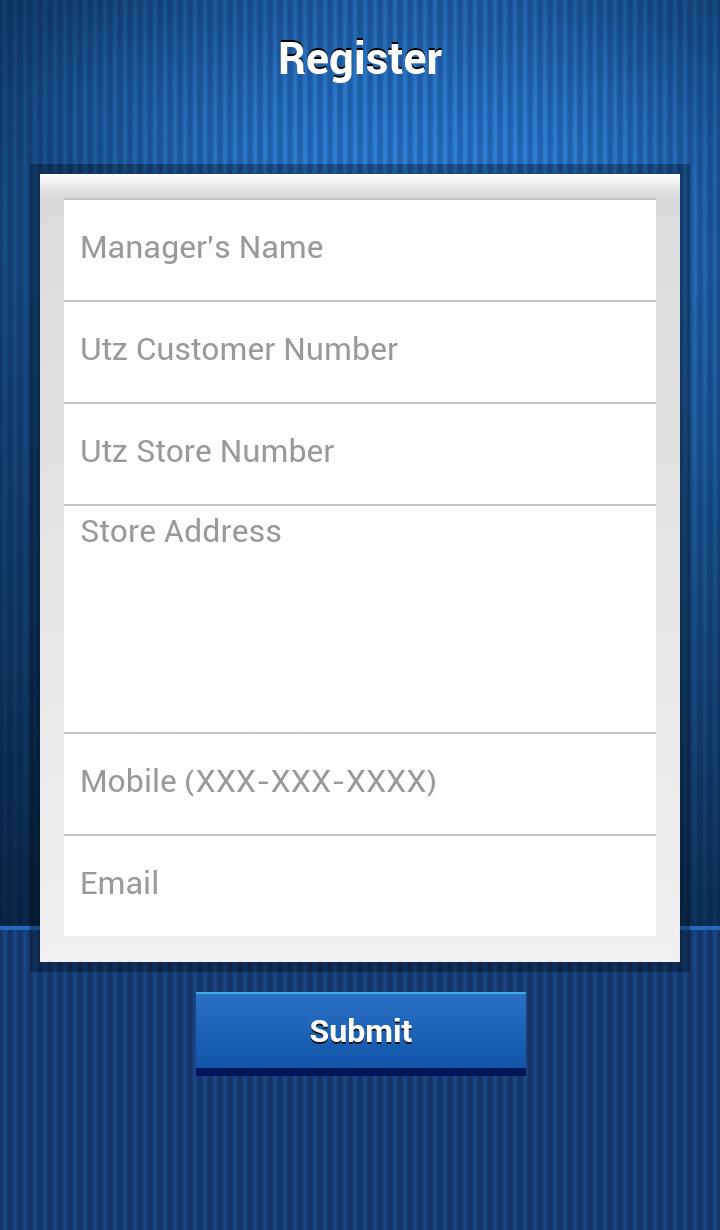720x1230 pixels.
Task: Click the Register title at the top
Action: click(360, 58)
